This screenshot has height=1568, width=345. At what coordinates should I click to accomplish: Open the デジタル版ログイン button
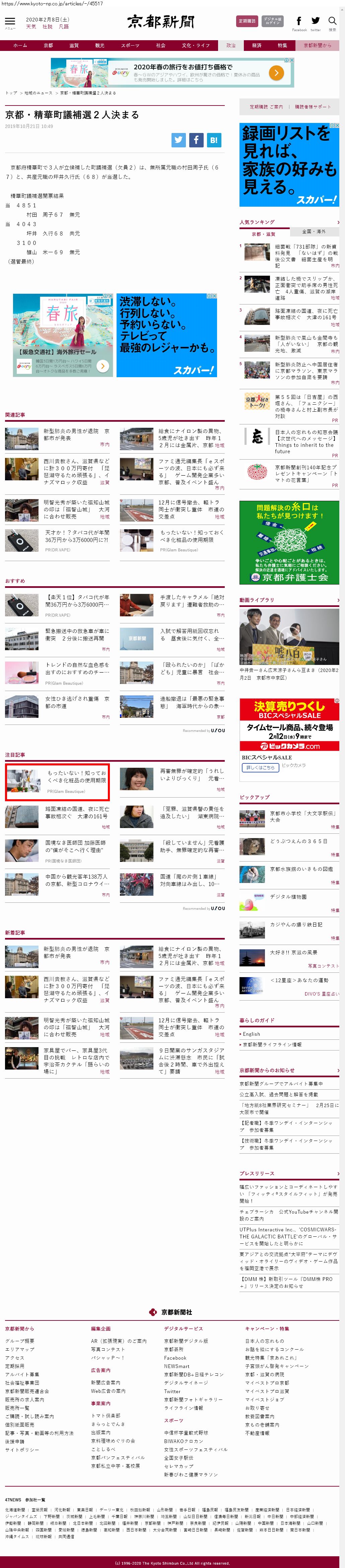273,21
